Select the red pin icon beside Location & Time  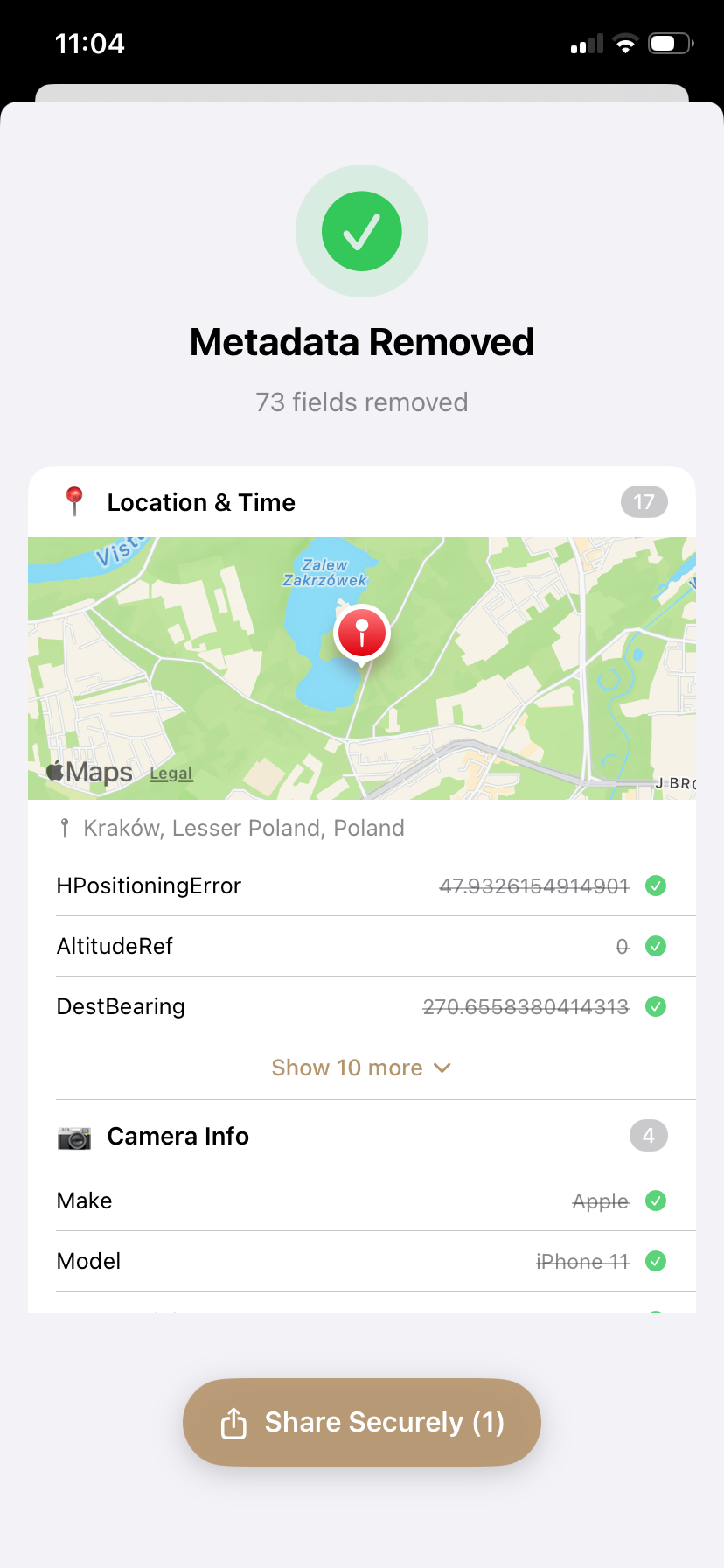[x=74, y=500]
